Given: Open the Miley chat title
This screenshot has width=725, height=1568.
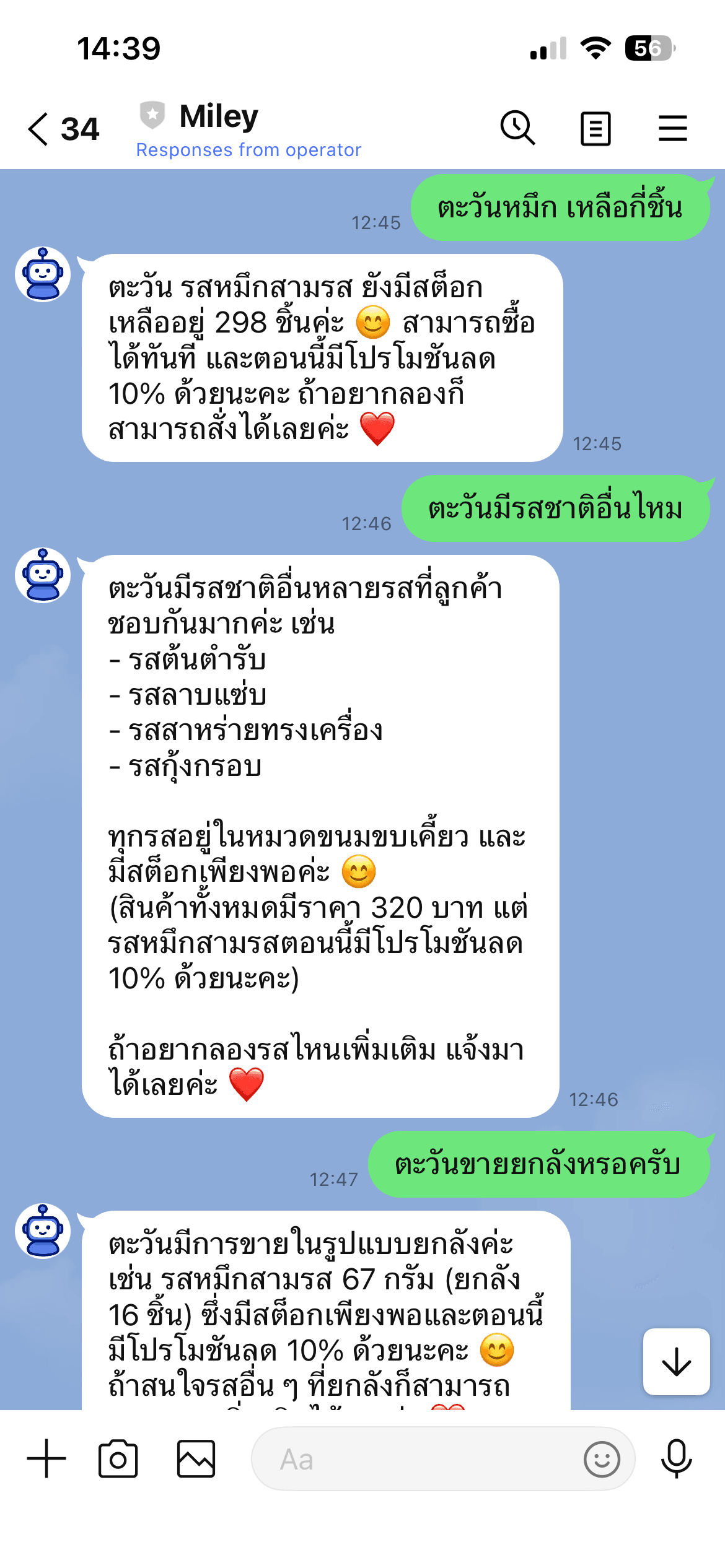Looking at the screenshot, I should click(218, 116).
